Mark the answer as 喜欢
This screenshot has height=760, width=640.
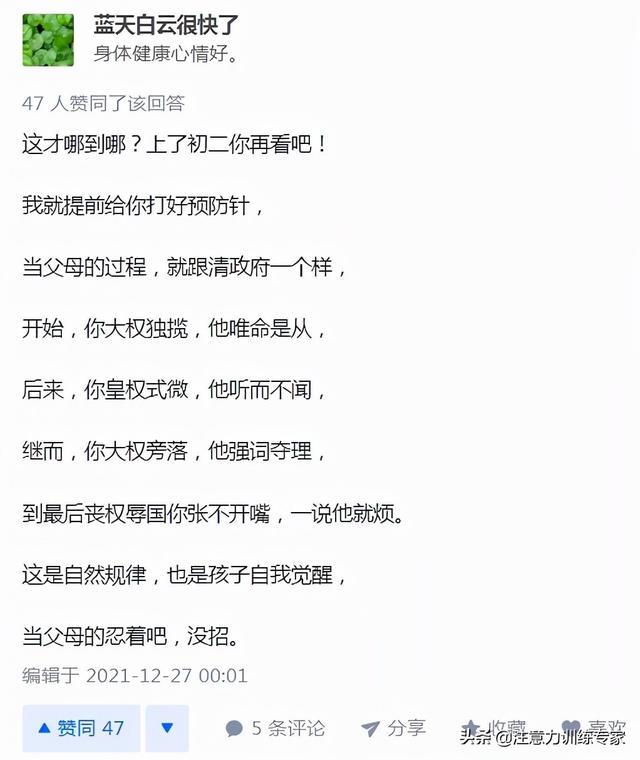click(x=593, y=728)
